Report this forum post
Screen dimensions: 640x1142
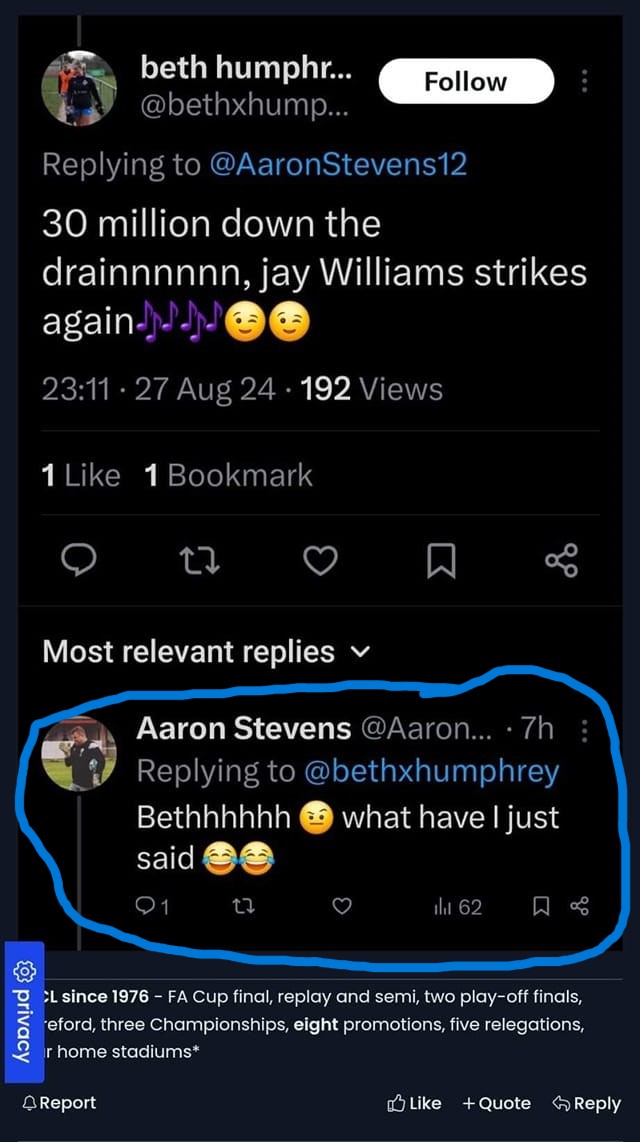(x=59, y=1103)
